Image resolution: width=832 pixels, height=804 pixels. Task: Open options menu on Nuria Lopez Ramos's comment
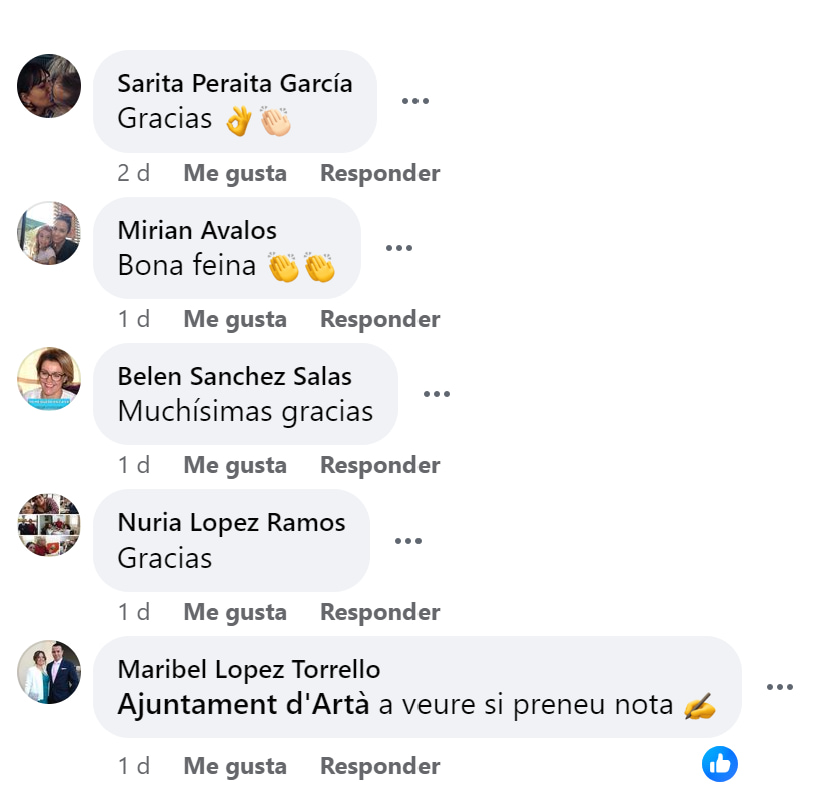click(408, 541)
